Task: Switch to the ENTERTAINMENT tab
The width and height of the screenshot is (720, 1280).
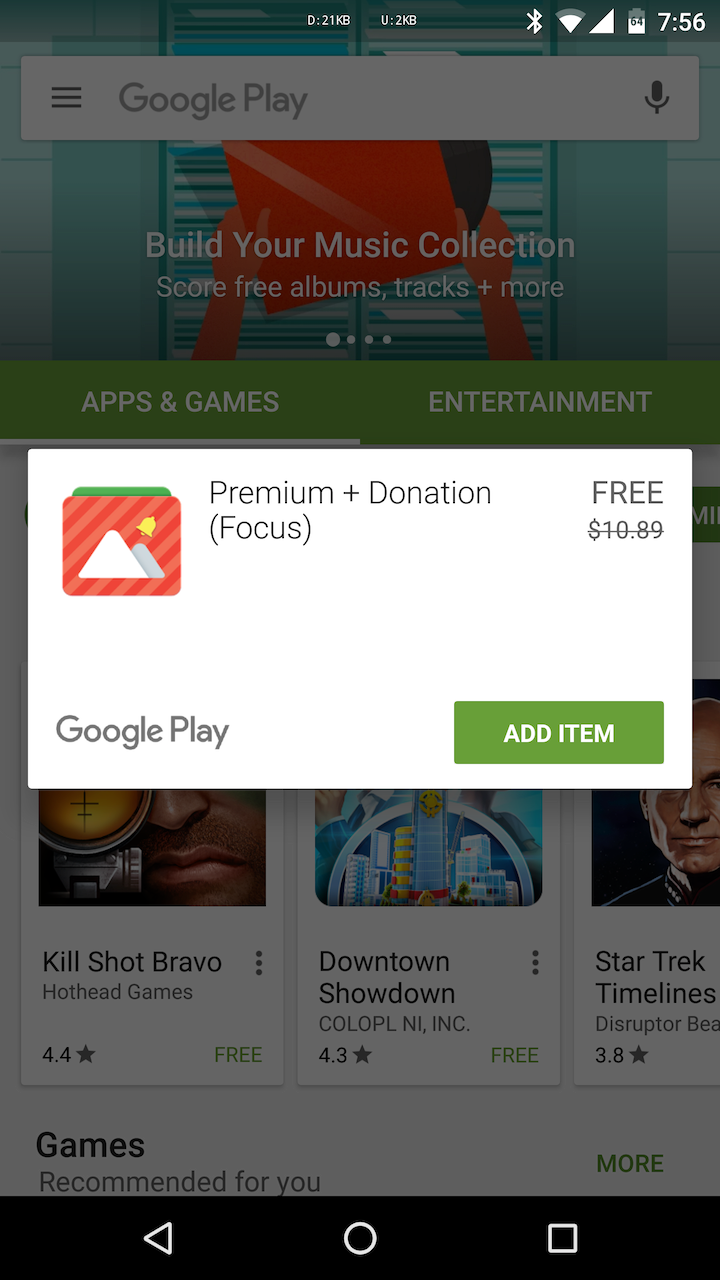Action: click(x=539, y=401)
